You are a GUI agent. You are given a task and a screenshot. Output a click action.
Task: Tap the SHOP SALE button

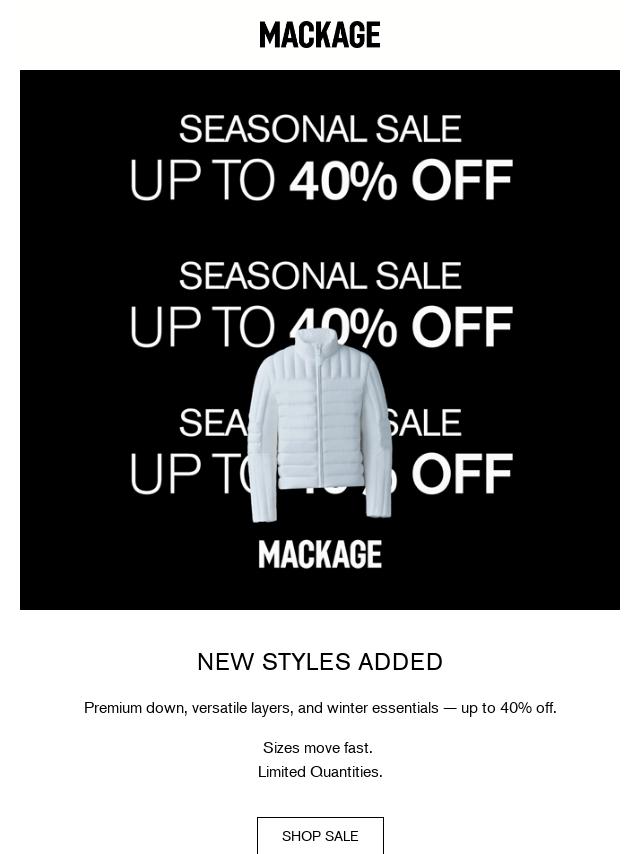[320, 835]
